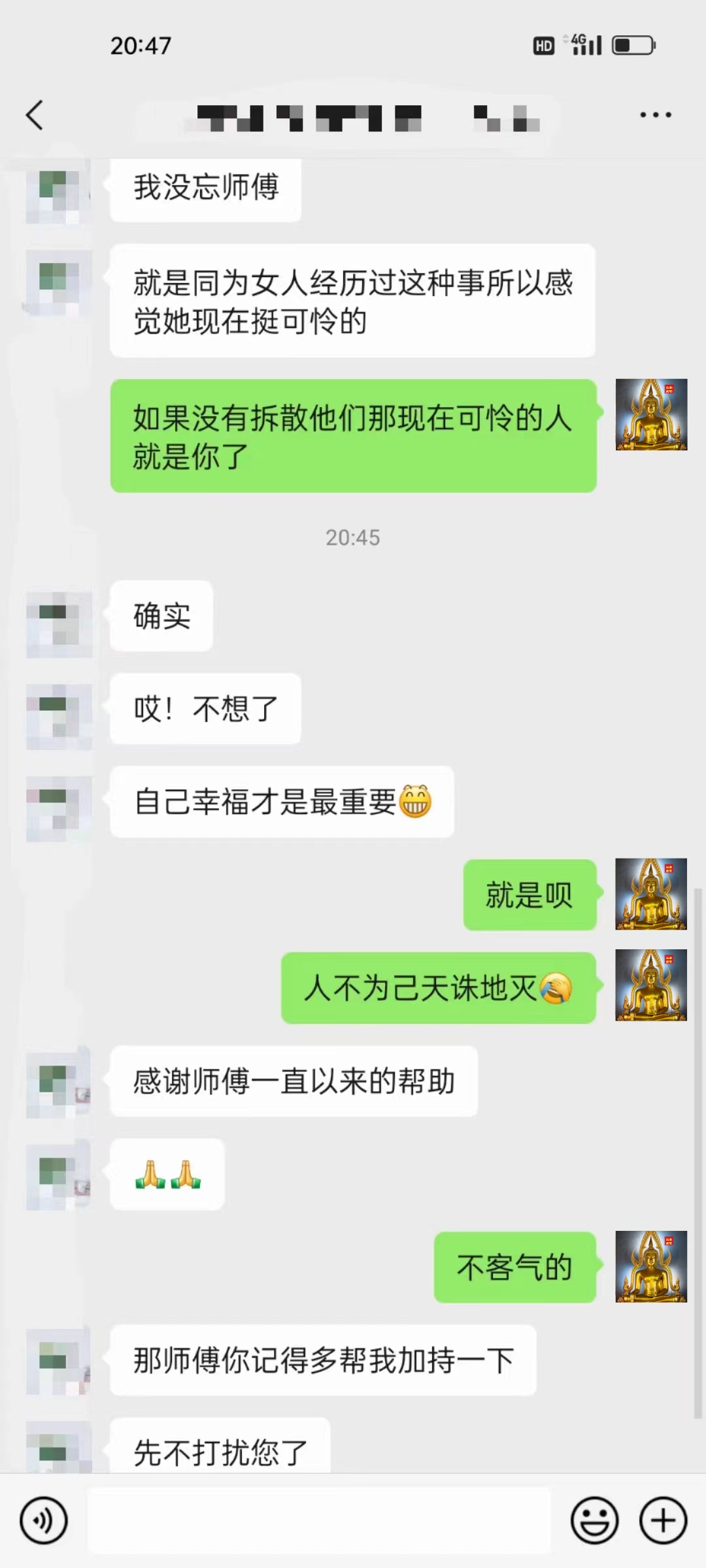The image size is (706, 1568).
Task: Tap the 20:47 clock in the status bar
Action: click(x=141, y=46)
